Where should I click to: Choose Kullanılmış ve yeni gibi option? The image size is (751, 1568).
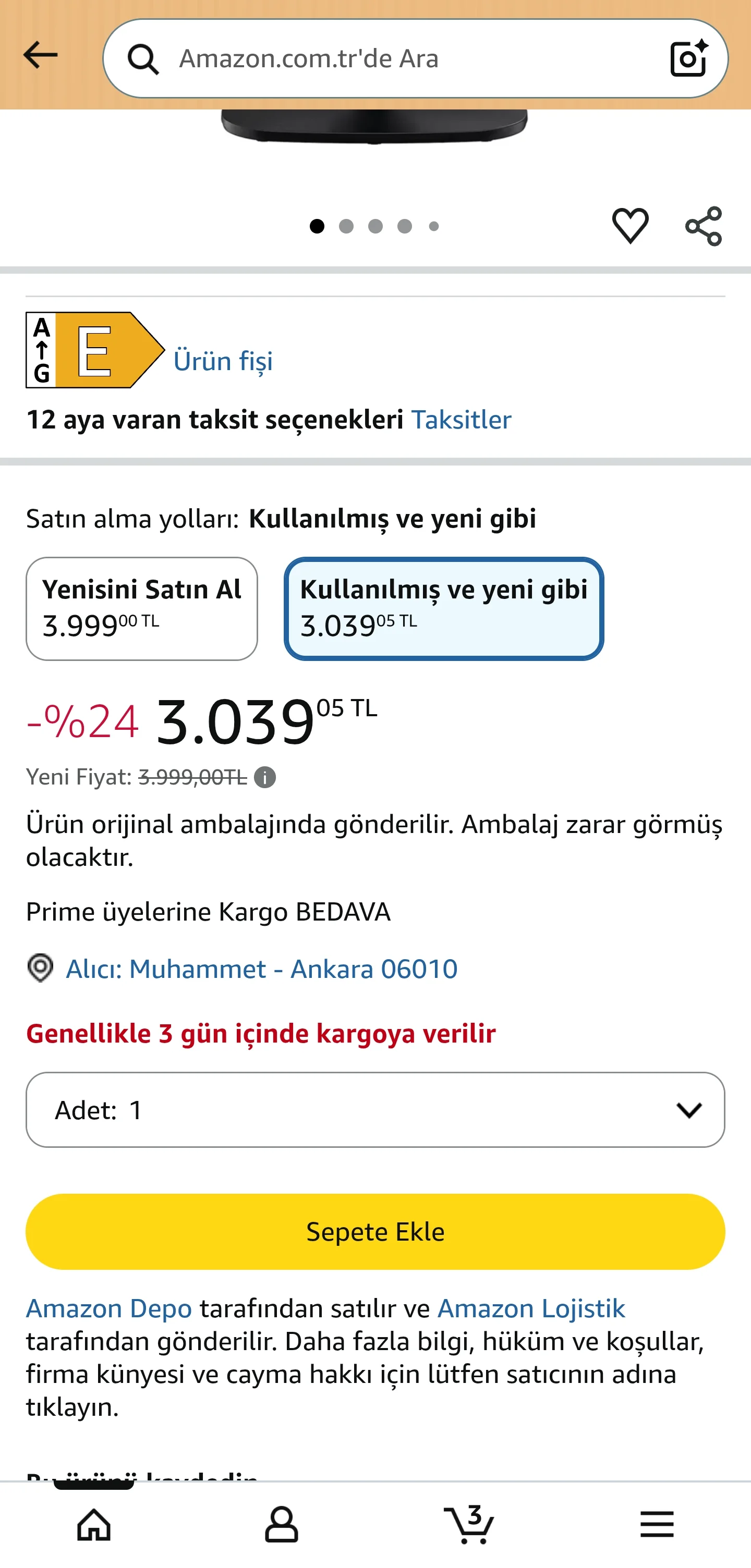click(443, 608)
